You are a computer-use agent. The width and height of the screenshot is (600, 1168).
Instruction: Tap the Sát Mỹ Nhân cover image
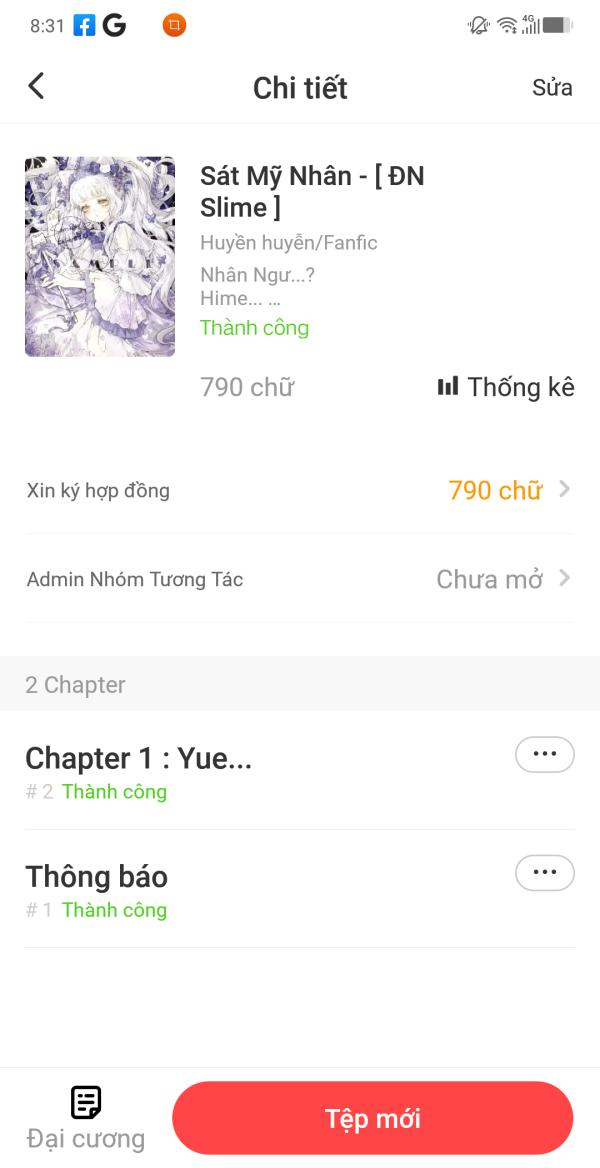(100, 257)
